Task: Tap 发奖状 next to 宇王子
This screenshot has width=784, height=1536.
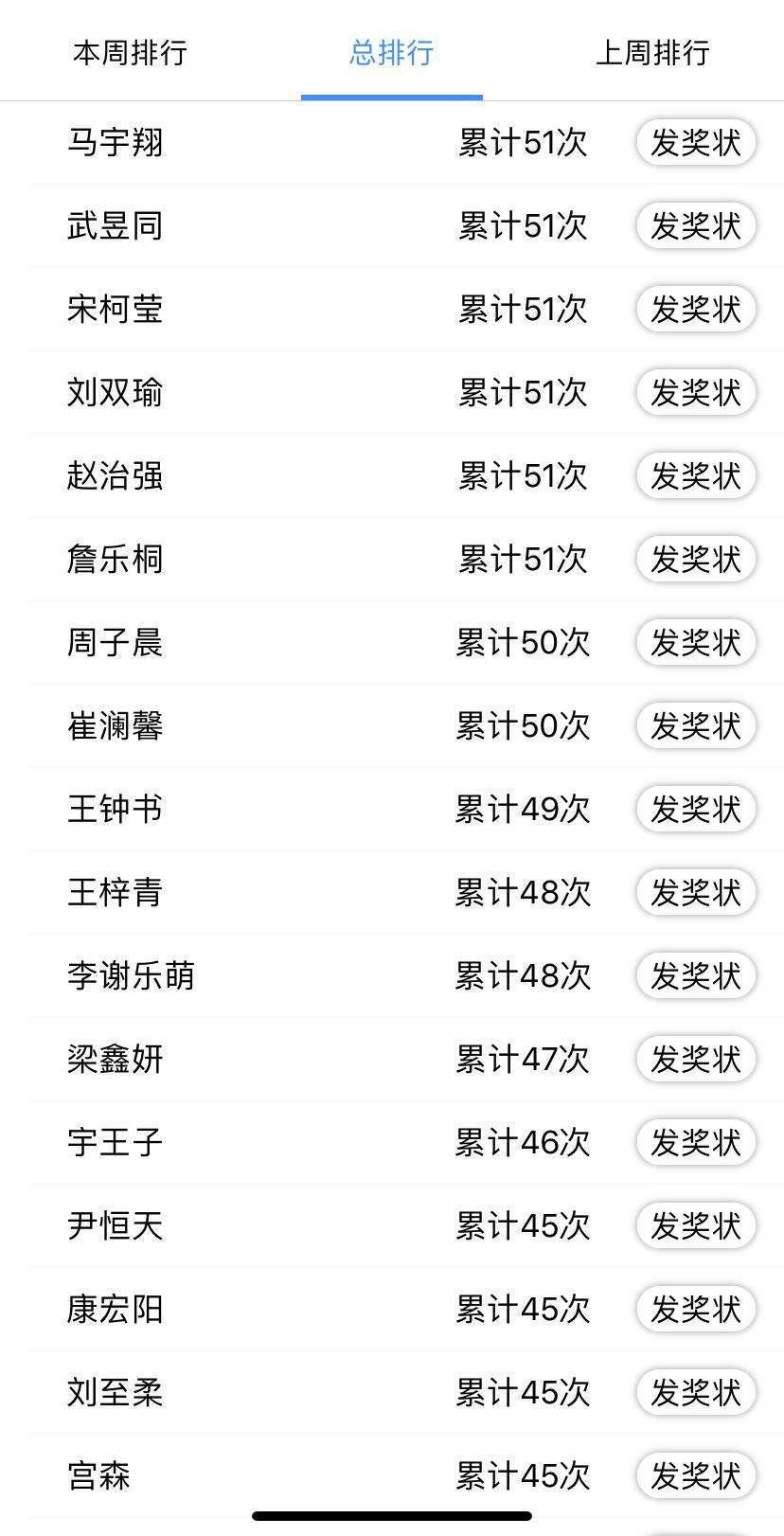Action: 695,1143
